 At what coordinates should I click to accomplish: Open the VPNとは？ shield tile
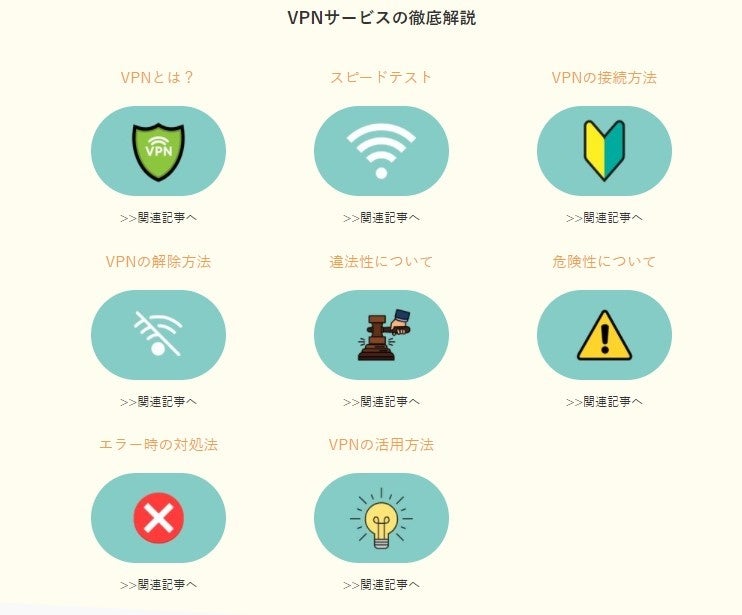[158, 151]
